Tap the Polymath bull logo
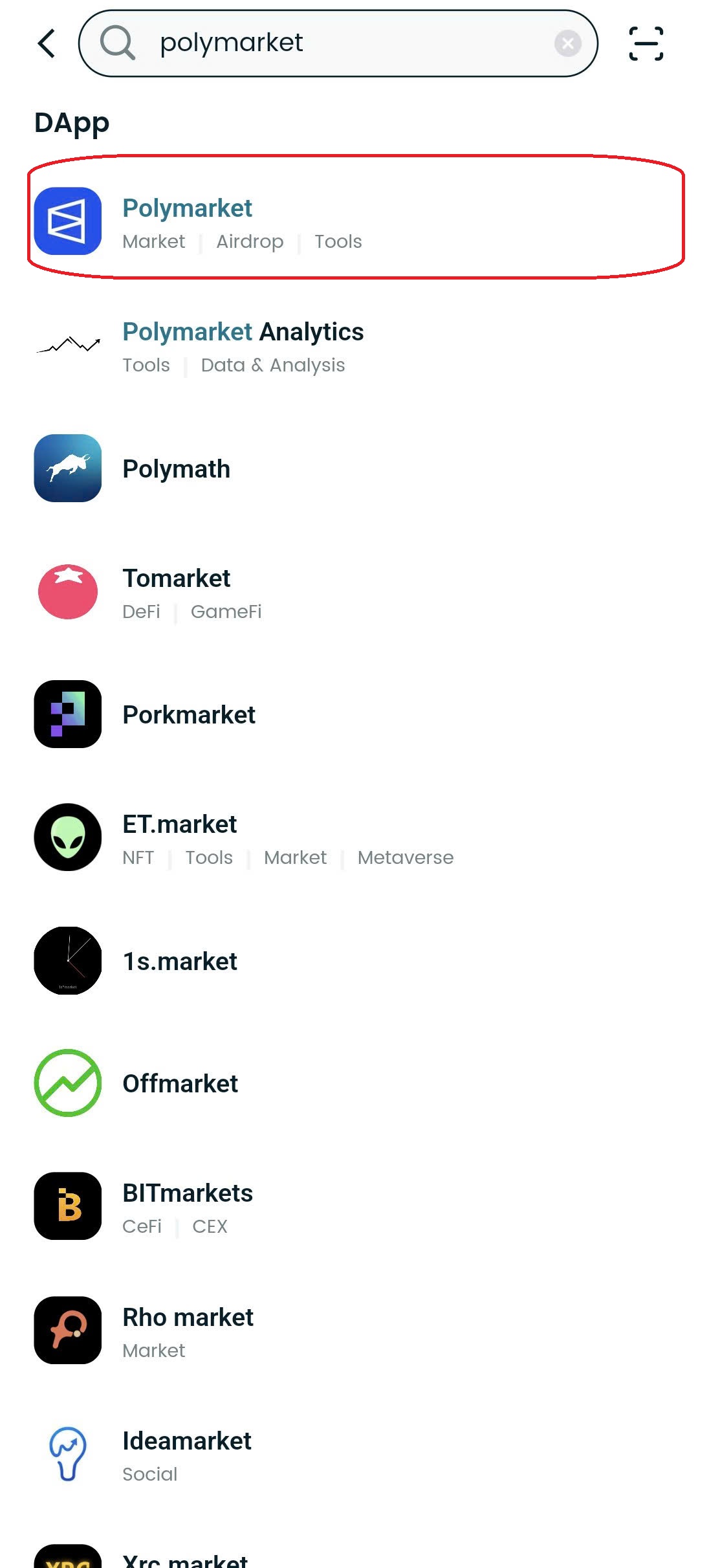The width and height of the screenshot is (709, 1568). (67, 469)
